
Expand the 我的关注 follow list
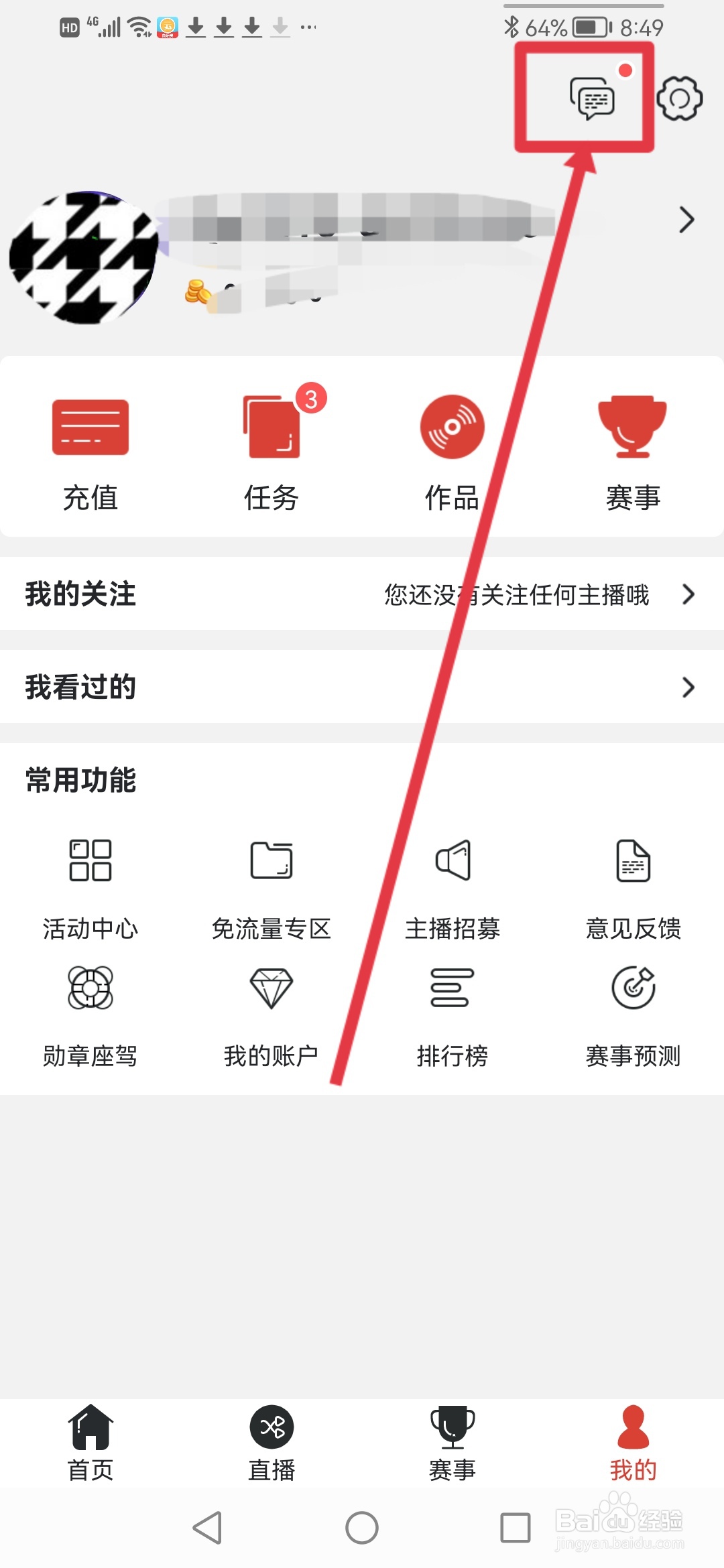pos(687,594)
